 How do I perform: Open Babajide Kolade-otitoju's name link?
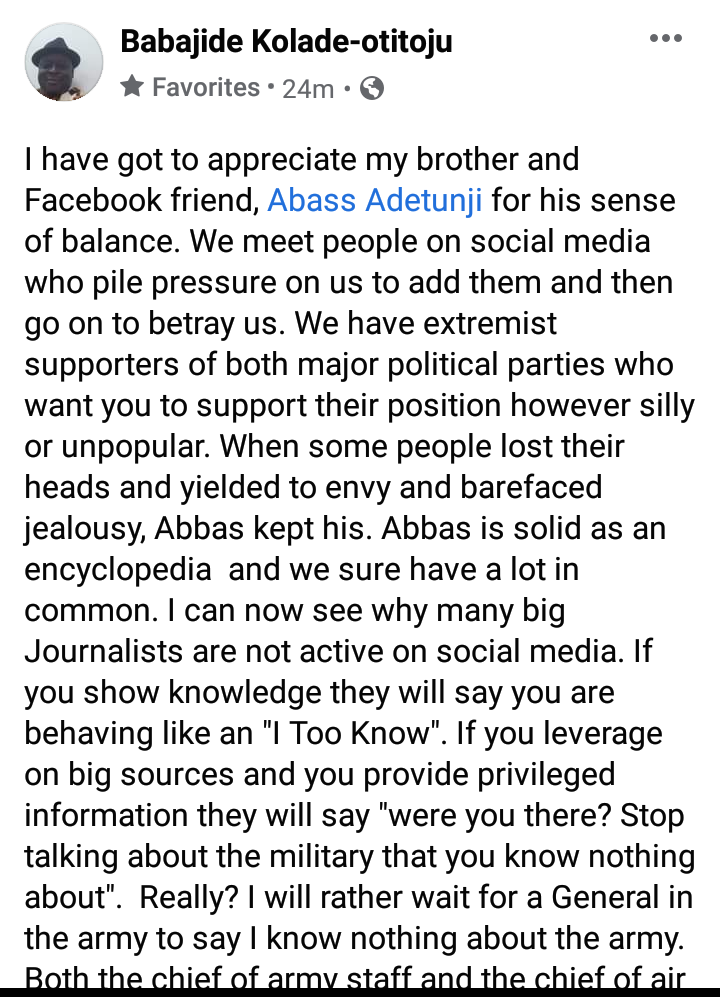(x=286, y=41)
